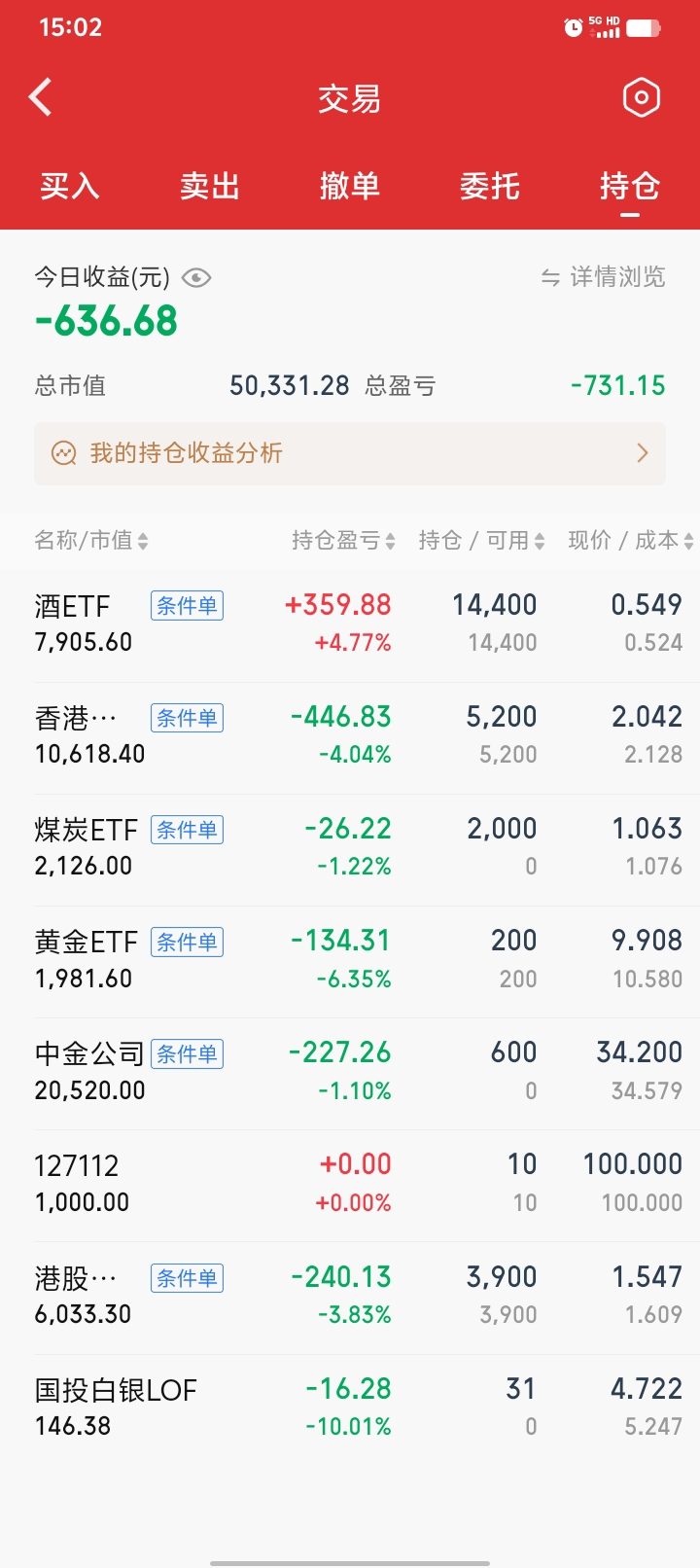Switch to the 卖出 tab

pos(210,186)
